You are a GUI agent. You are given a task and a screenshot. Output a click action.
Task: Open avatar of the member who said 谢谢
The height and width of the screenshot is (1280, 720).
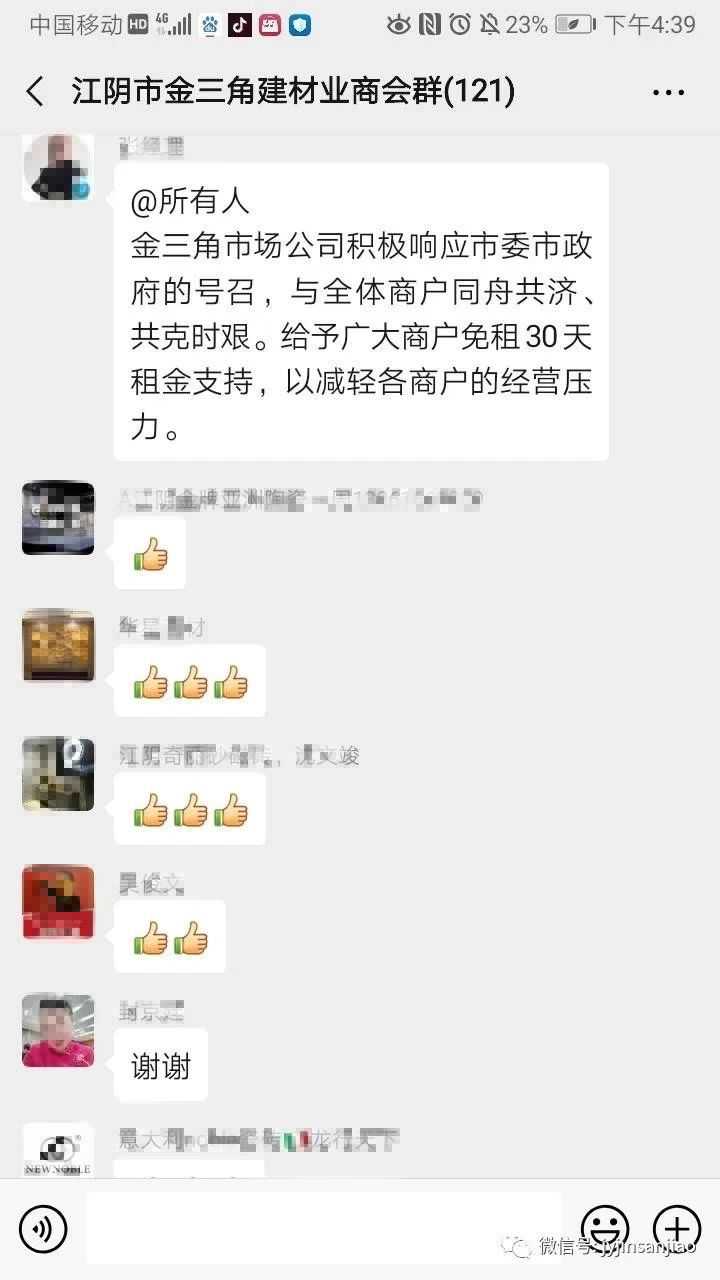point(58,1030)
